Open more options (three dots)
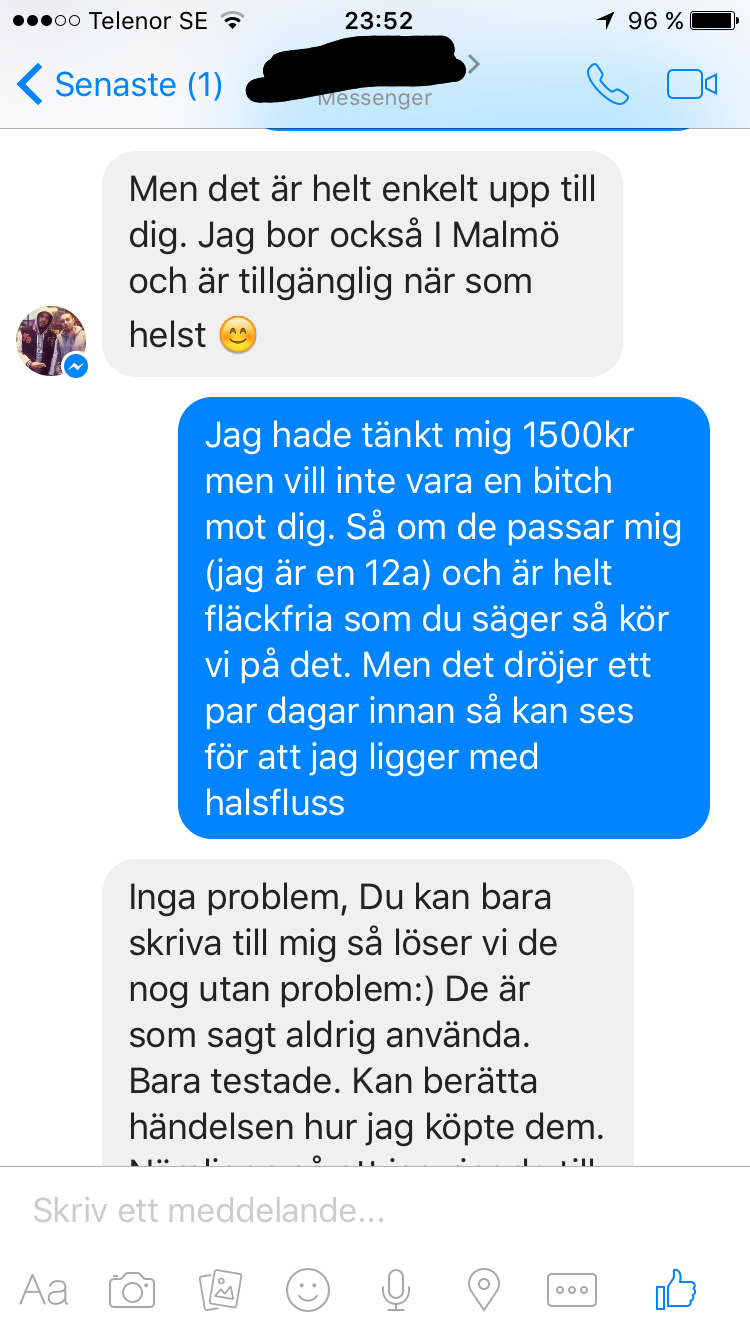This screenshot has width=750, height=1334. click(x=572, y=1290)
